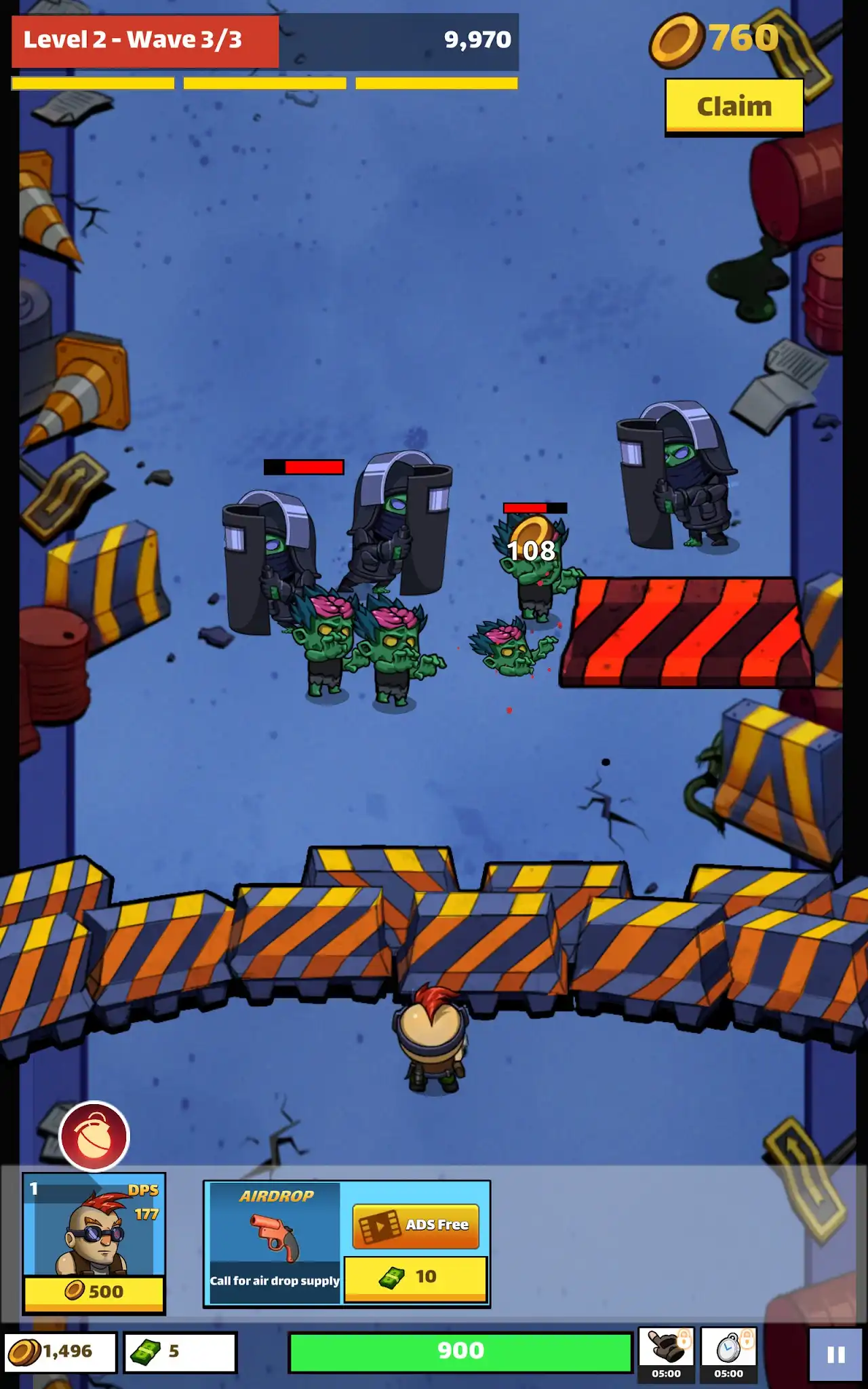Pause the game
Image resolution: width=868 pixels, height=1389 pixels.
(x=835, y=1354)
